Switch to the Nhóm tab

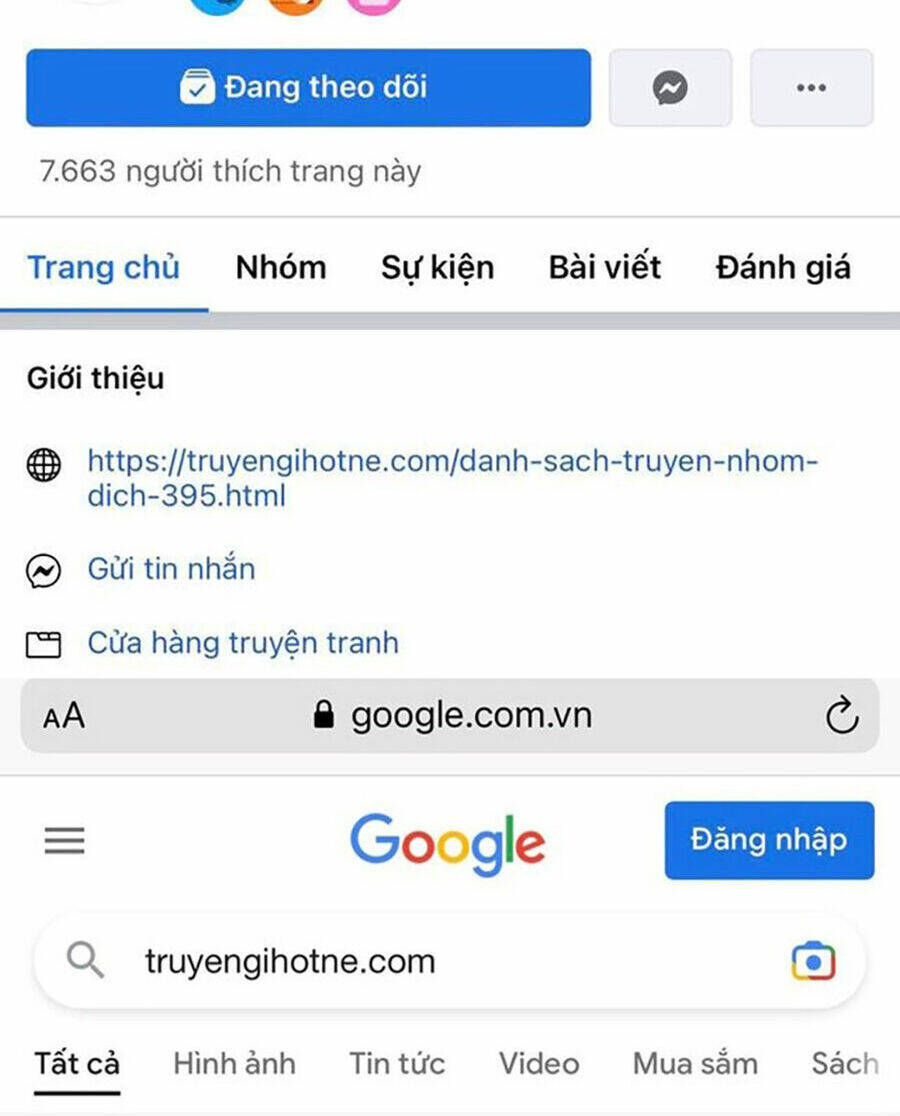[x=281, y=267]
